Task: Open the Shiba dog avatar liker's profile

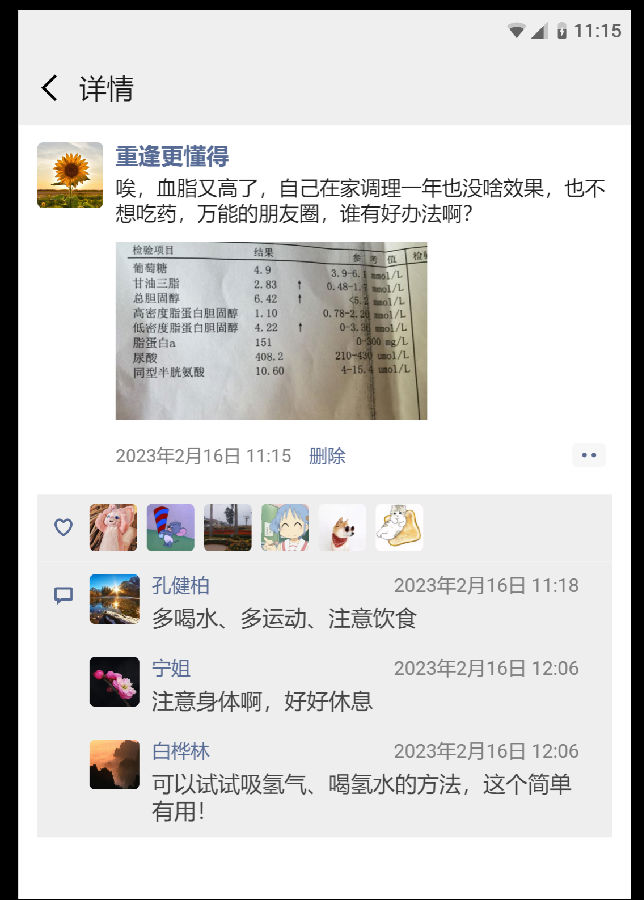Action: click(x=342, y=528)
